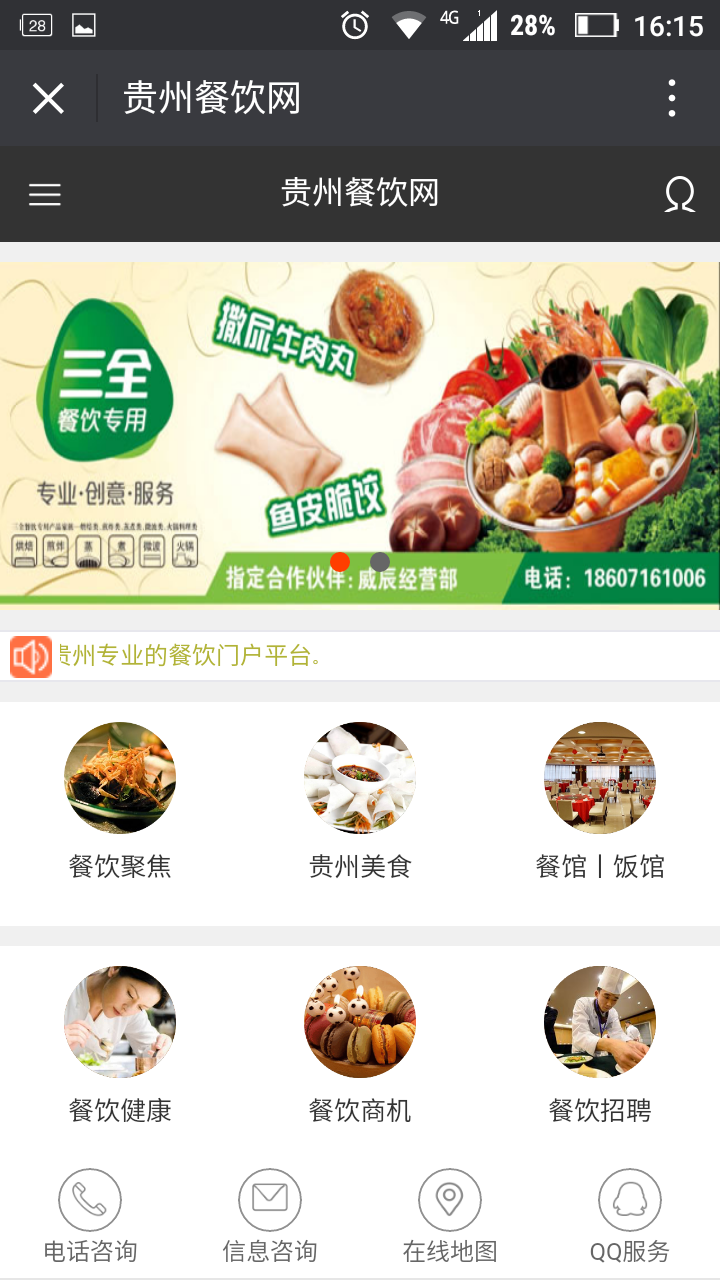Close the 贵州餐饮网 web page
This screenshot has height=1280, width=720.
[x=48, y=98]
